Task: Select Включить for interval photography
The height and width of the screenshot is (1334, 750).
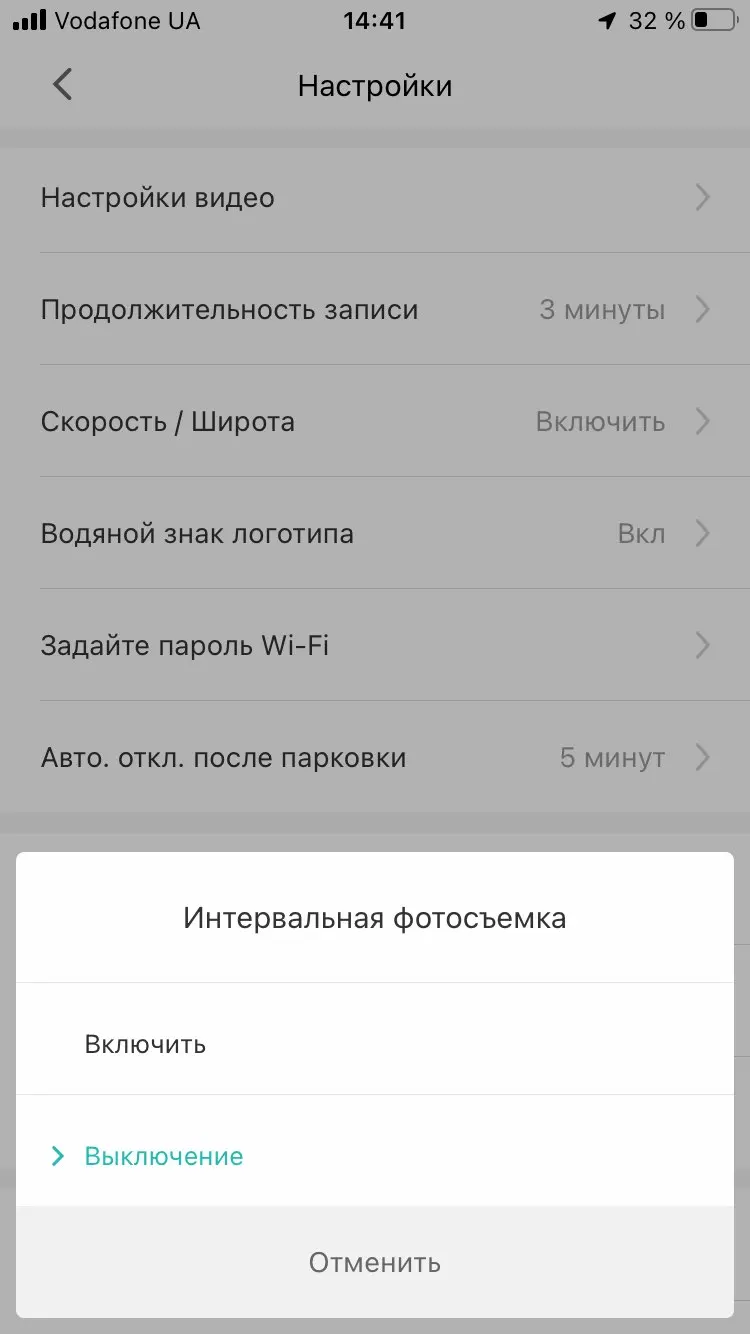Action: (146, 1044)
